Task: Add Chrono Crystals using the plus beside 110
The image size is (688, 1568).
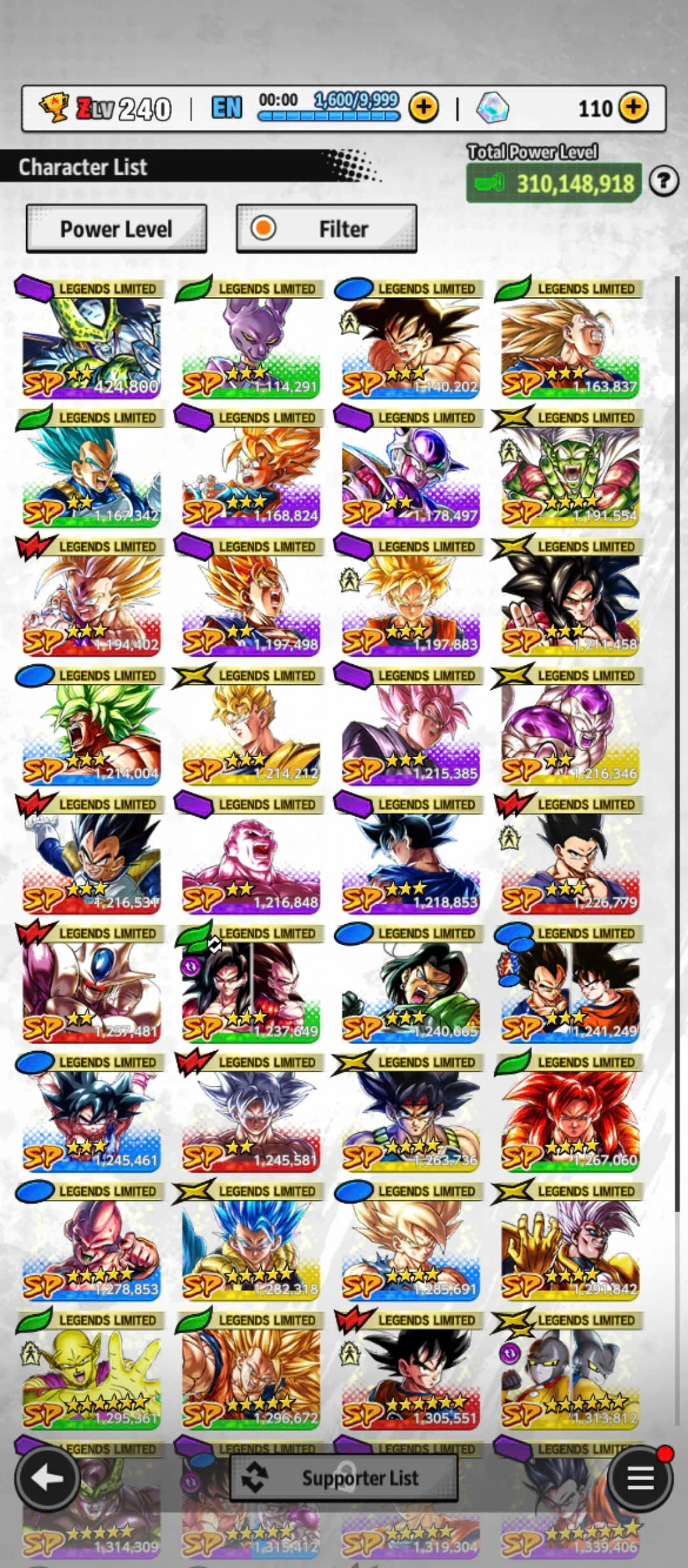Action: pos(633,108)
